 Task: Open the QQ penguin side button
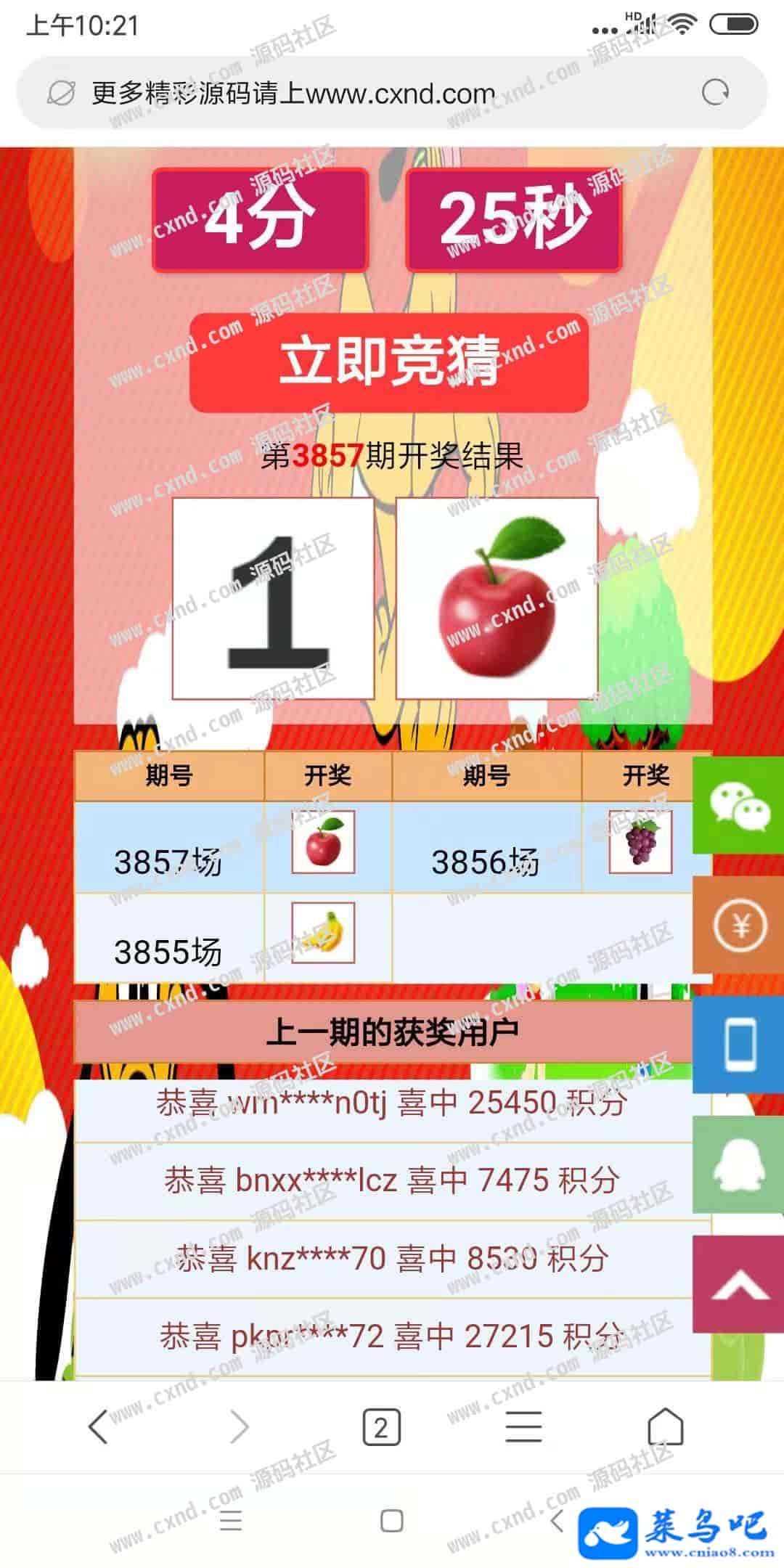(x=738, y=1164)
